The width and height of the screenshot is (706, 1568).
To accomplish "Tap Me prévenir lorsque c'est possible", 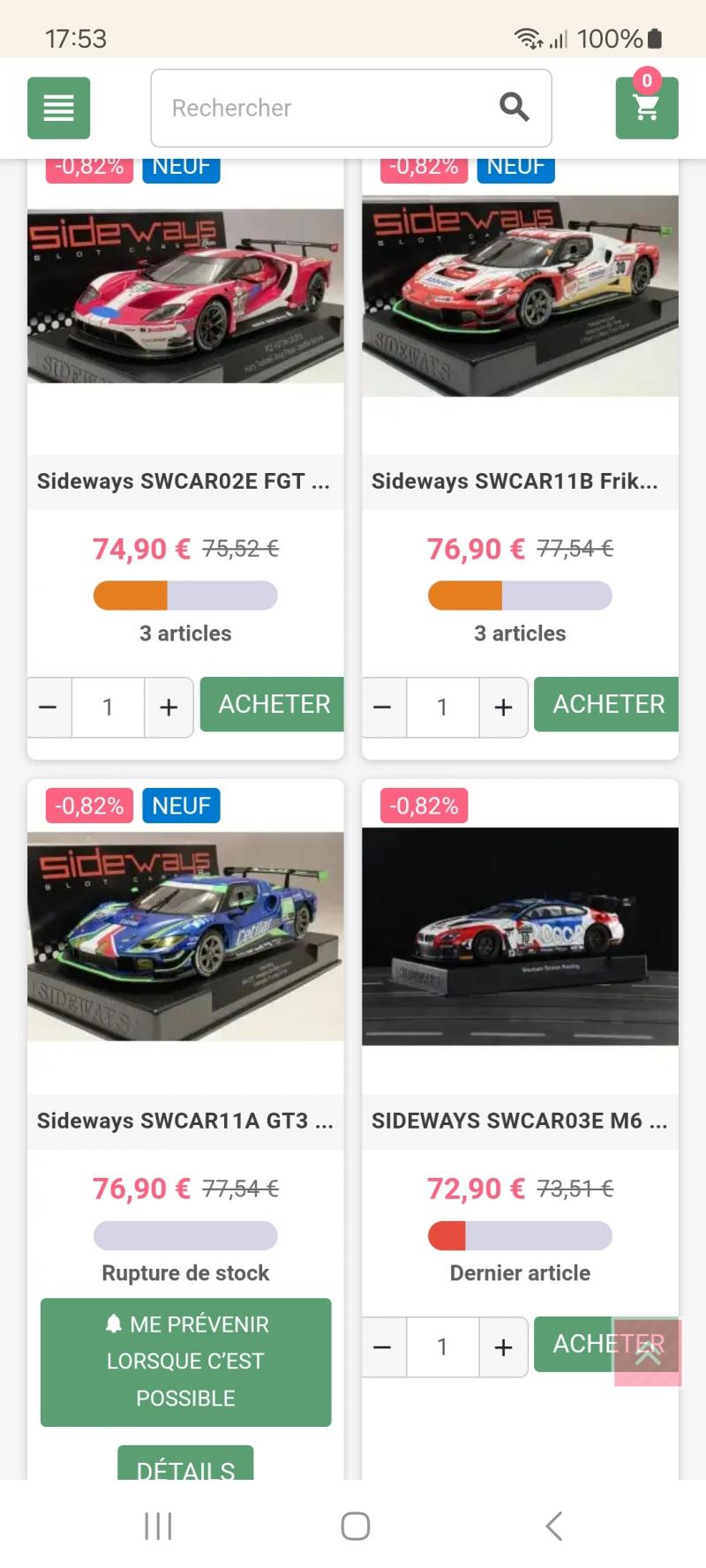I will click(185, 1361).
